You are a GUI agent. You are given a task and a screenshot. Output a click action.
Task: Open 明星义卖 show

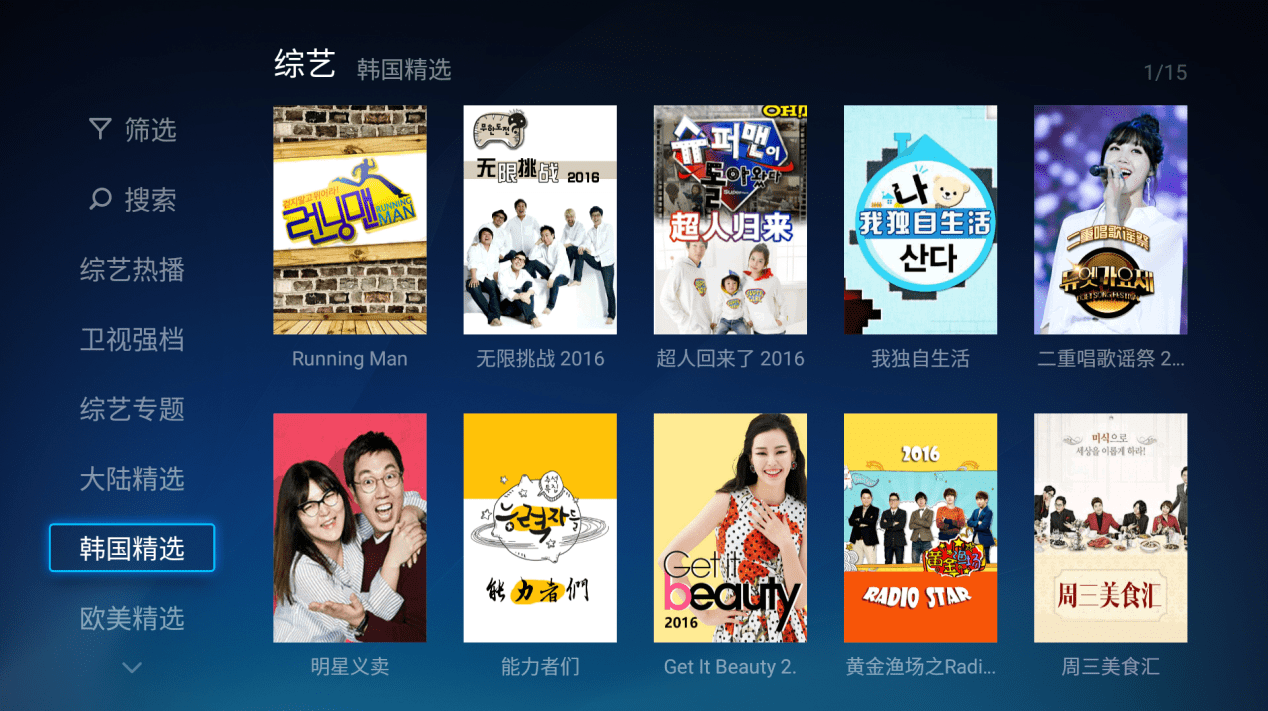(x=350, y=528)
